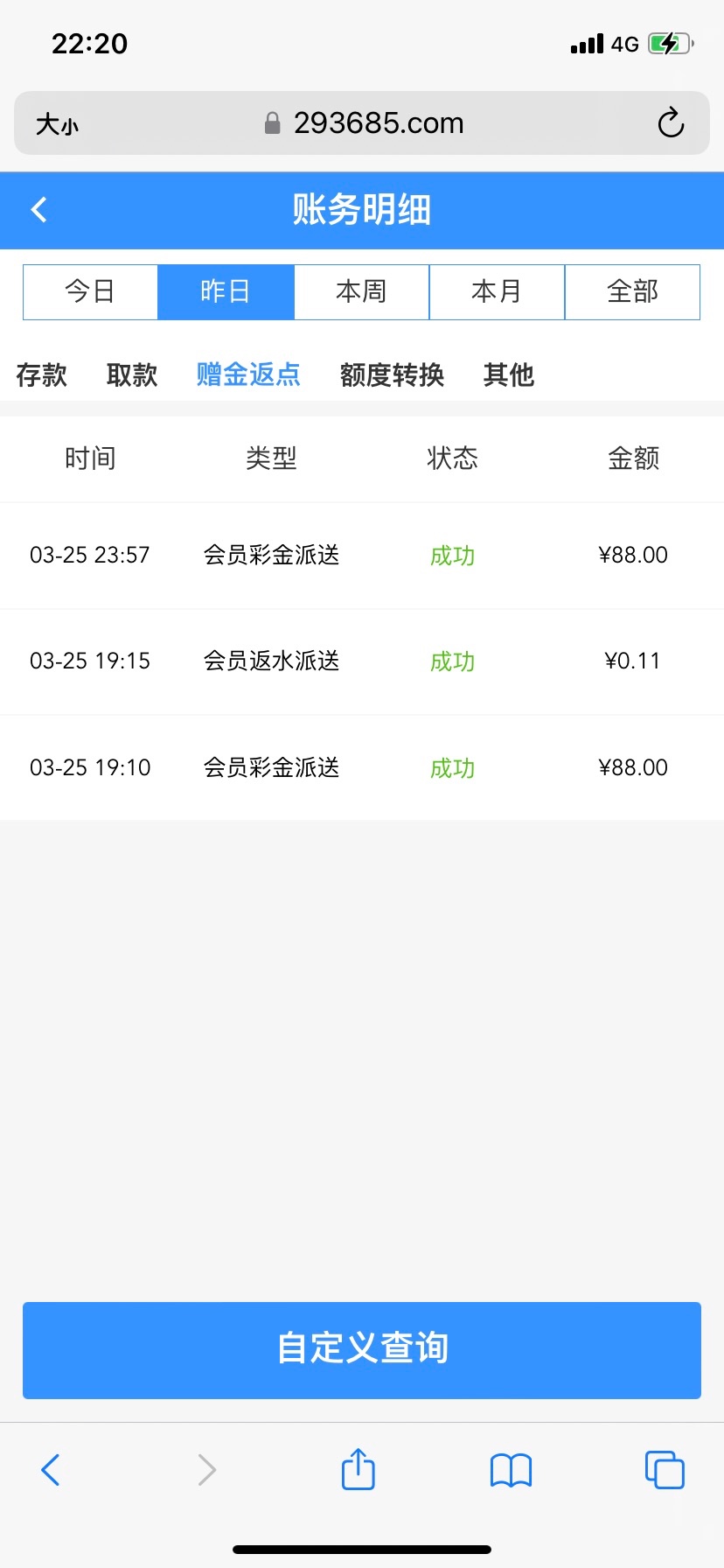This screenshot has width=724, height=1568.
Task: Open the 其他 category
Action: pyautogui.click(x=508, y=374)
